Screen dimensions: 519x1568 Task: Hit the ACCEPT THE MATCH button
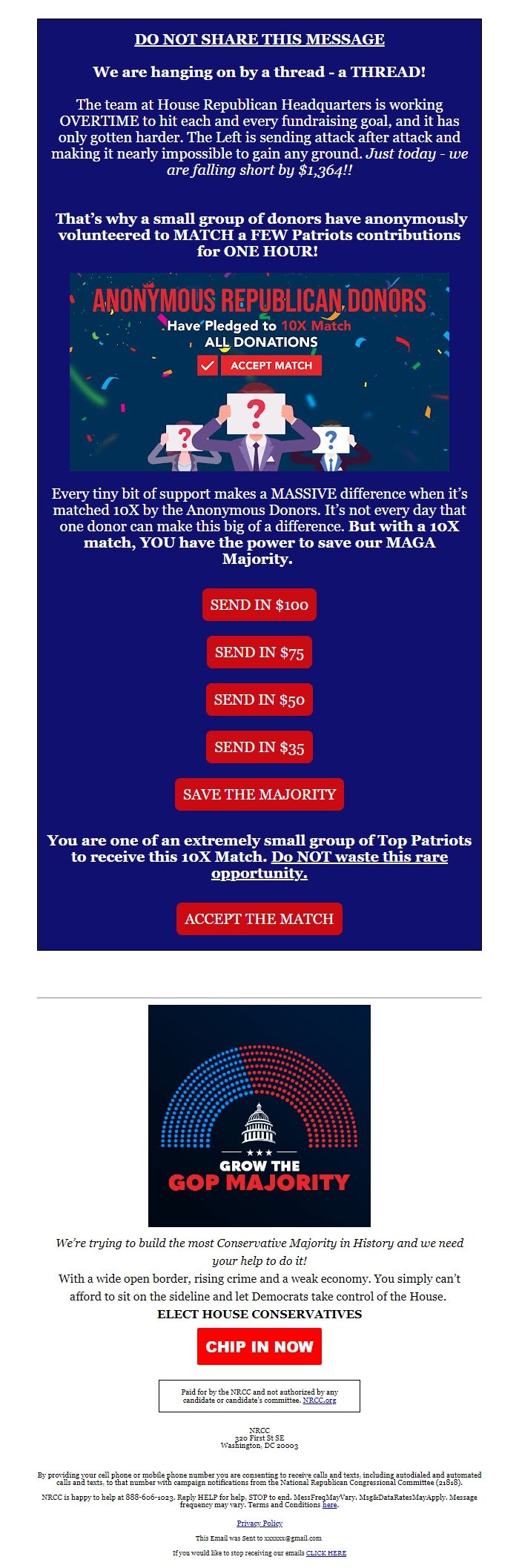[259, 919]
